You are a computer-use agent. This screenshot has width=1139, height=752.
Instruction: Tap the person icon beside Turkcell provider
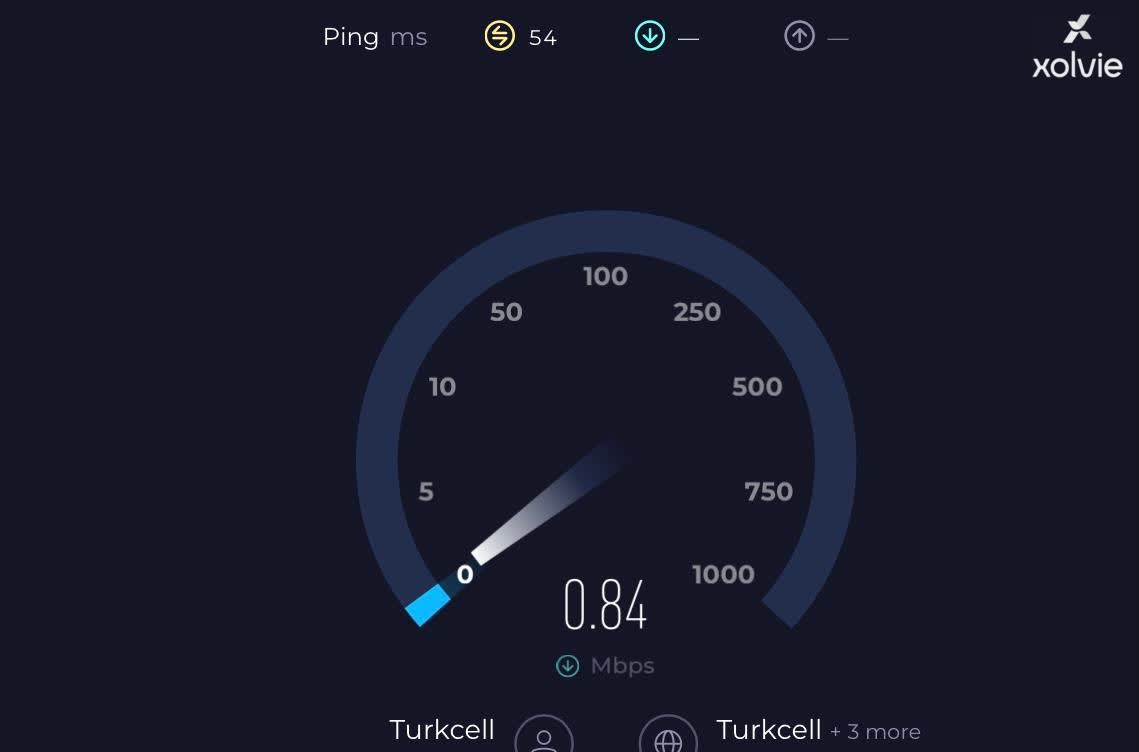[x=544, y=738]
